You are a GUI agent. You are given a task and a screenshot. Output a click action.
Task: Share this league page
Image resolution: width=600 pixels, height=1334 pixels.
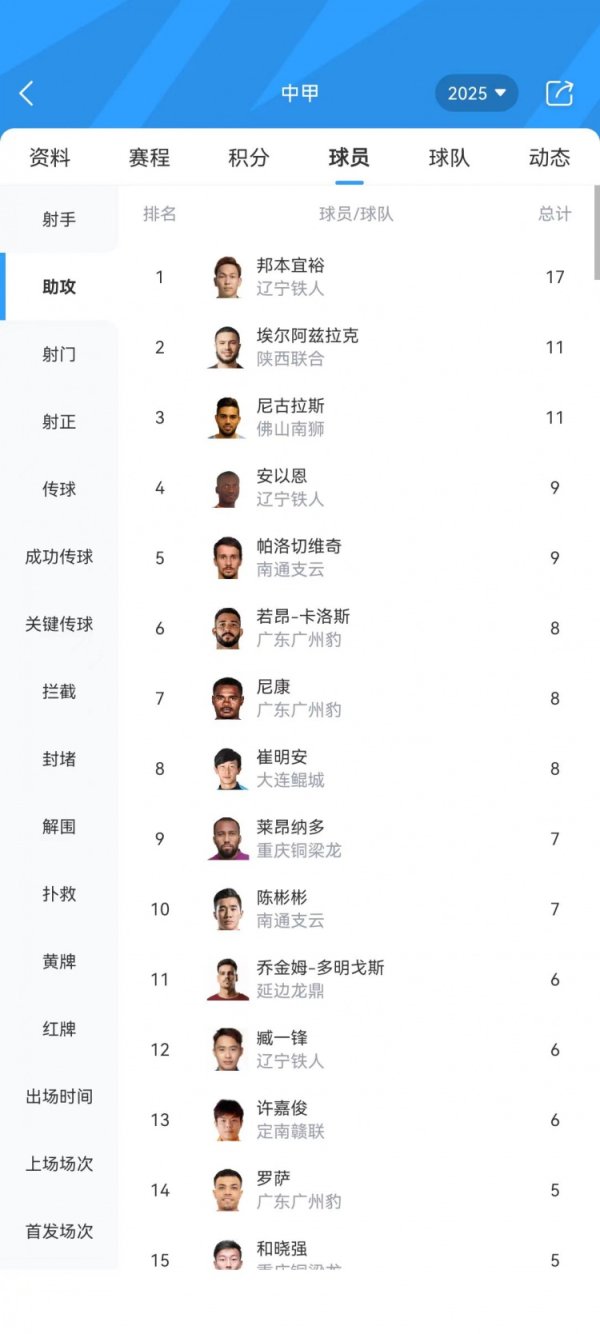coord(559,93)
